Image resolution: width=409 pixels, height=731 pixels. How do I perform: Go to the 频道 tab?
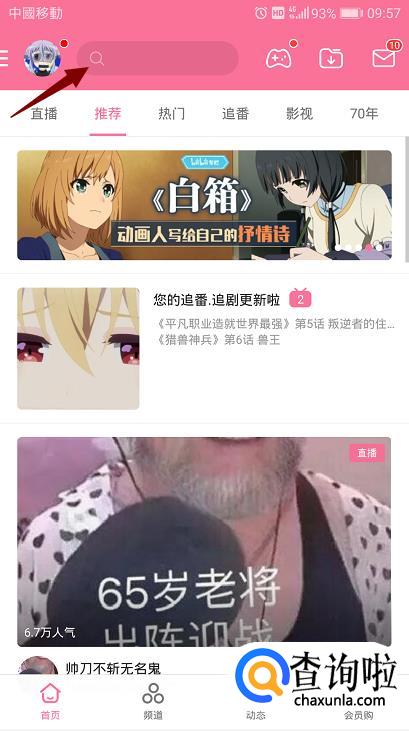pyautogui.click(x=153, y=701)
